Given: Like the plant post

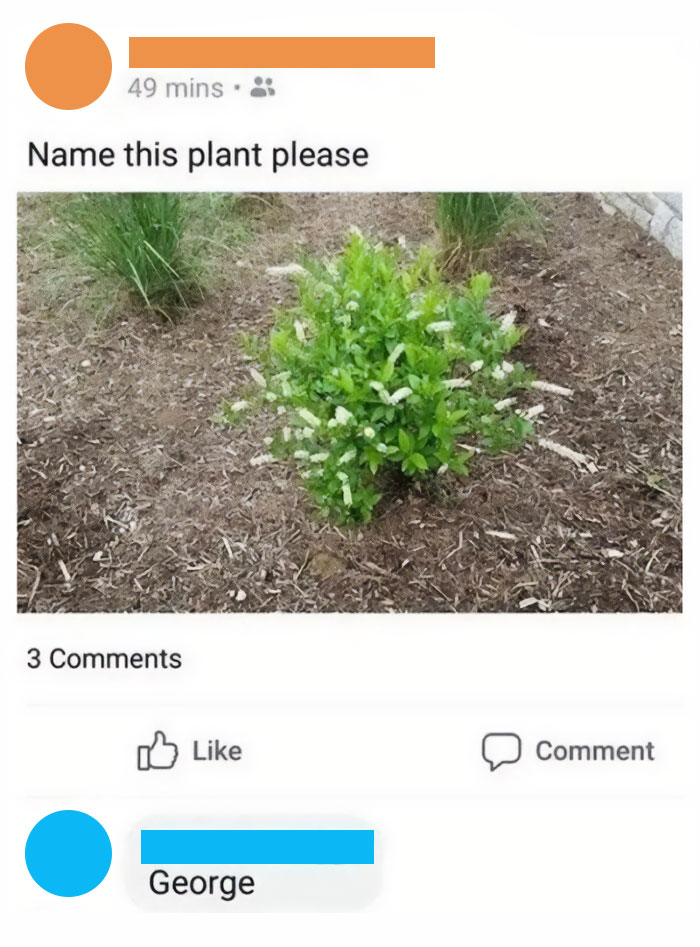Looking at the screenshot, I should (189, 751).
